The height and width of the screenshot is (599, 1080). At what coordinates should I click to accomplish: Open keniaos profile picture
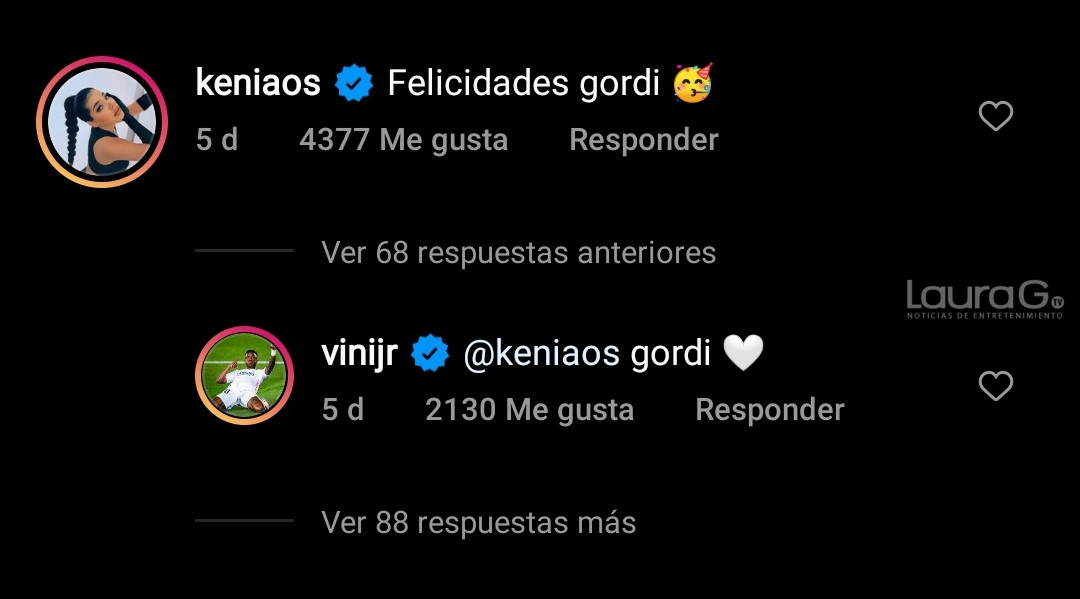(x=101, y=122)
